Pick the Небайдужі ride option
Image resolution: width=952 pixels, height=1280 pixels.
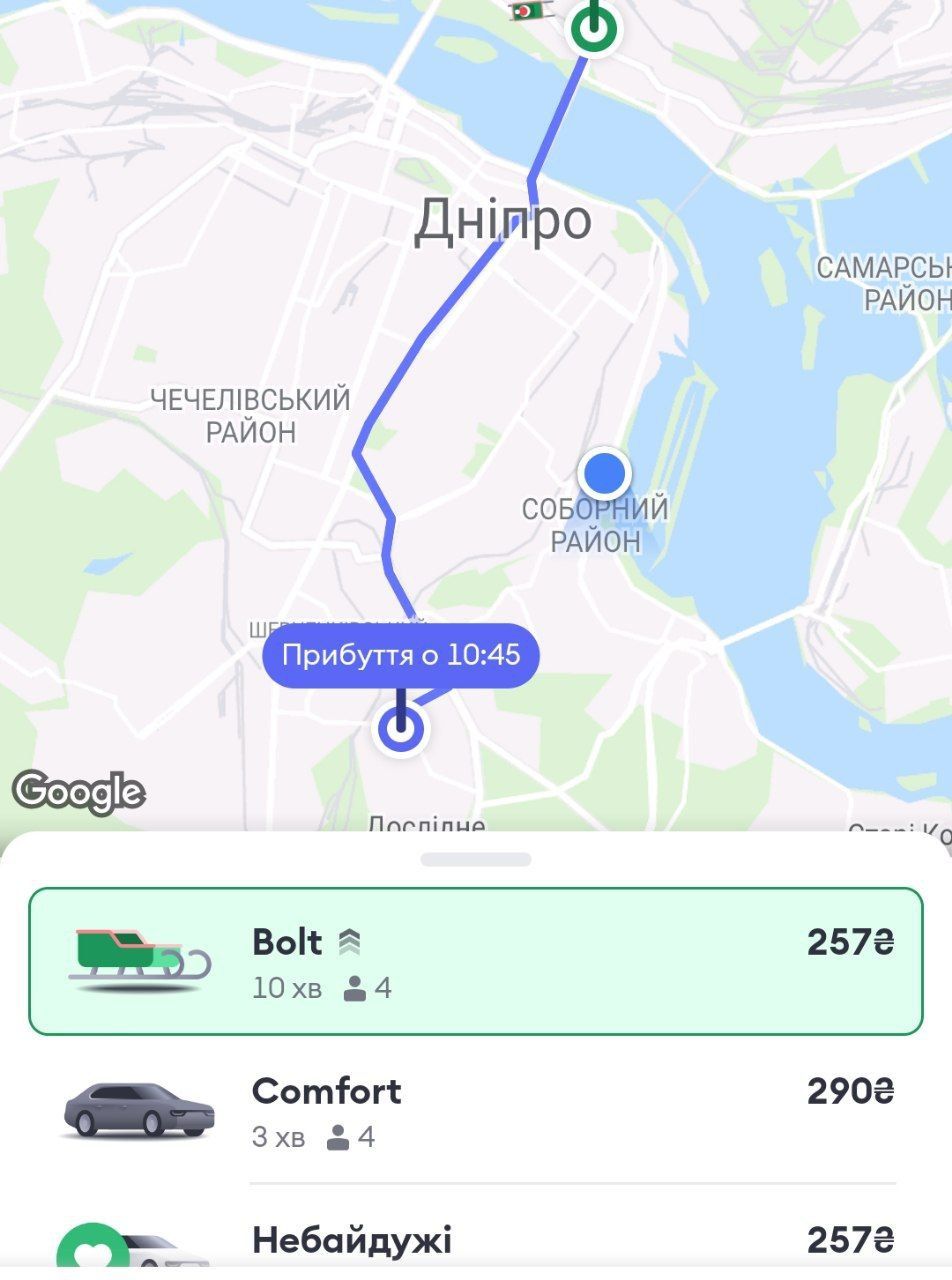click(x=475, y=1242)
